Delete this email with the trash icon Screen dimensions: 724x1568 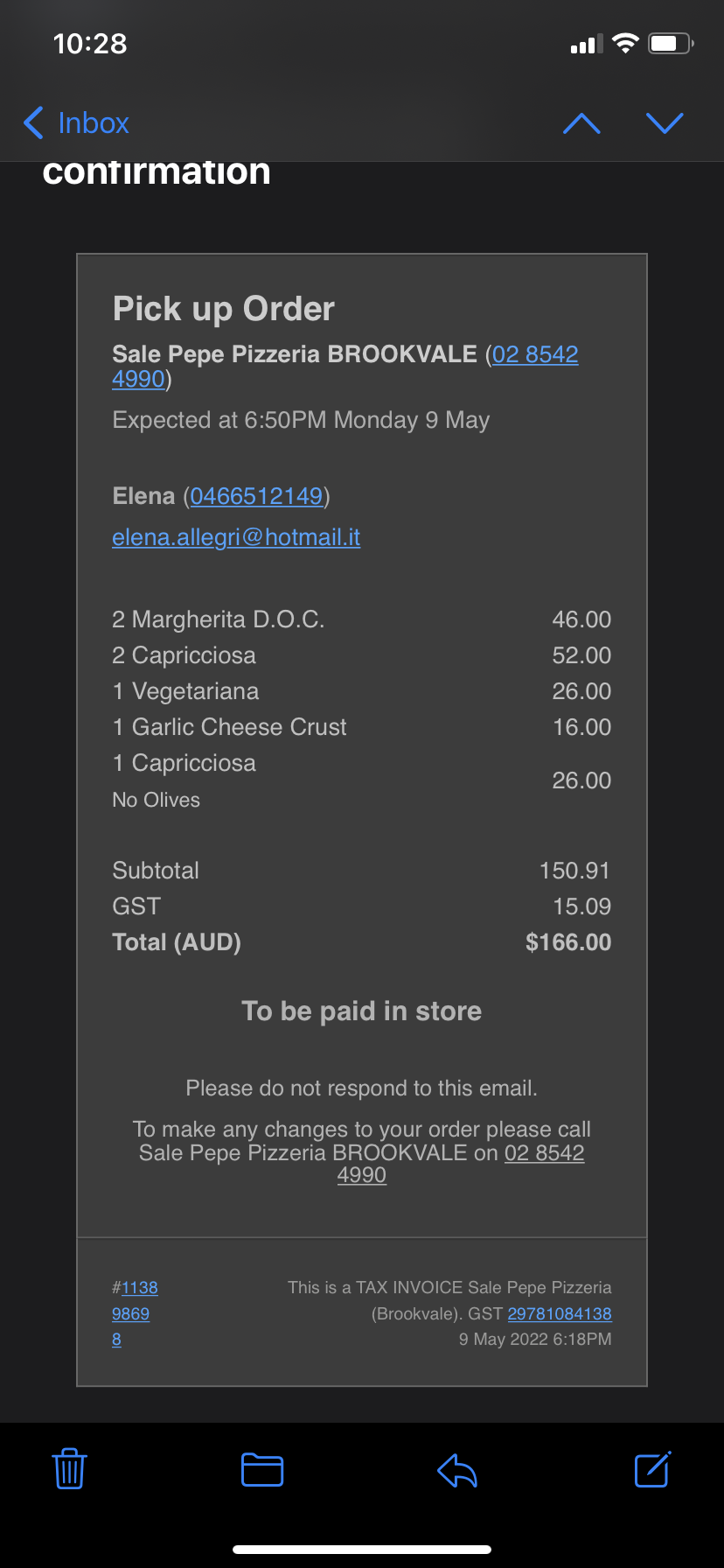(69, 1469)
